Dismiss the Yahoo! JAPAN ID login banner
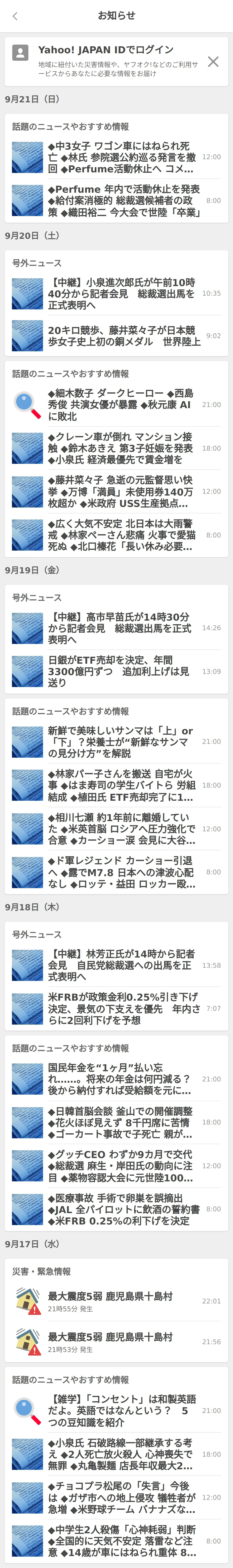Image resolution: width=233 pixels, height=1568 pixels. [x=213, y=61]
